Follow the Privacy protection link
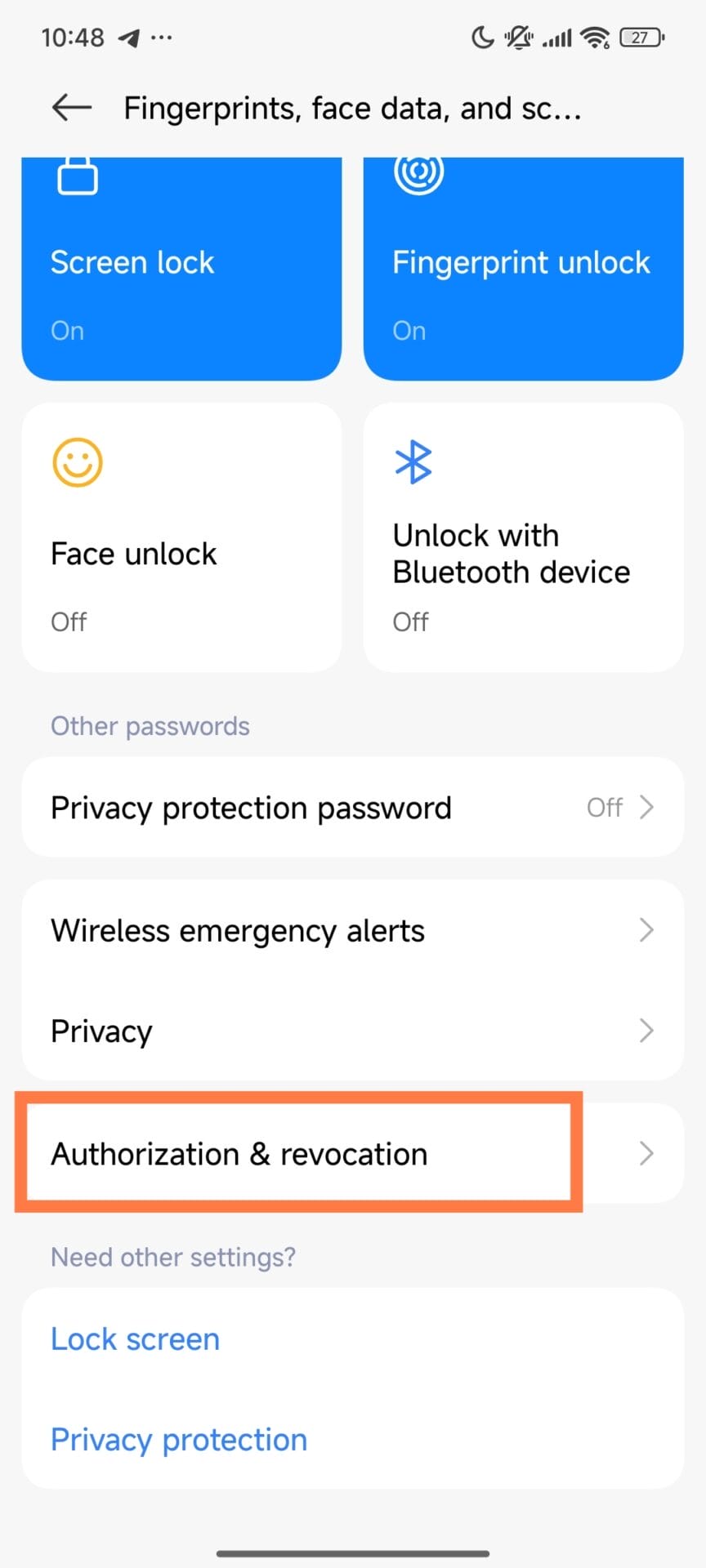The image size is (706, 1568). coord(179,1440)
